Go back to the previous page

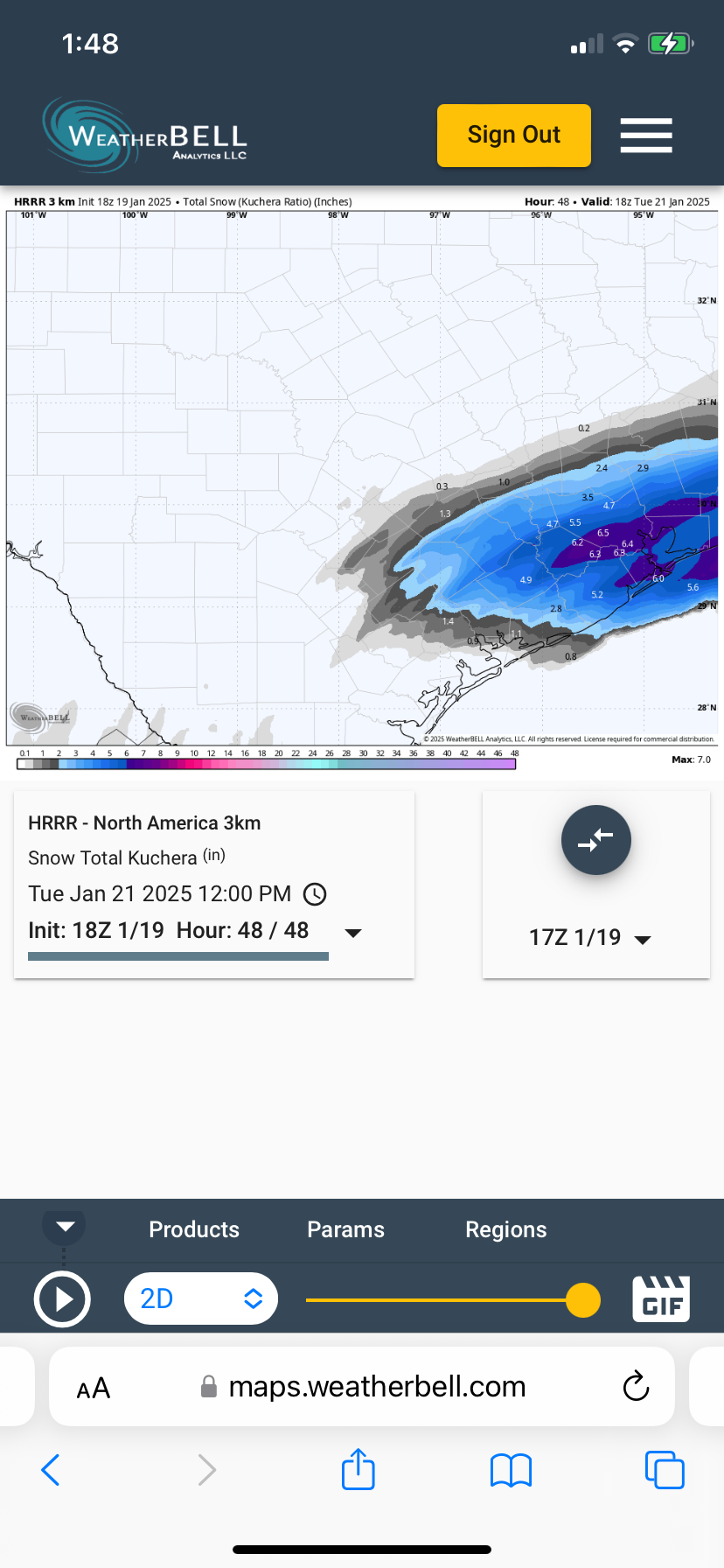click(x=51, y=1470)
